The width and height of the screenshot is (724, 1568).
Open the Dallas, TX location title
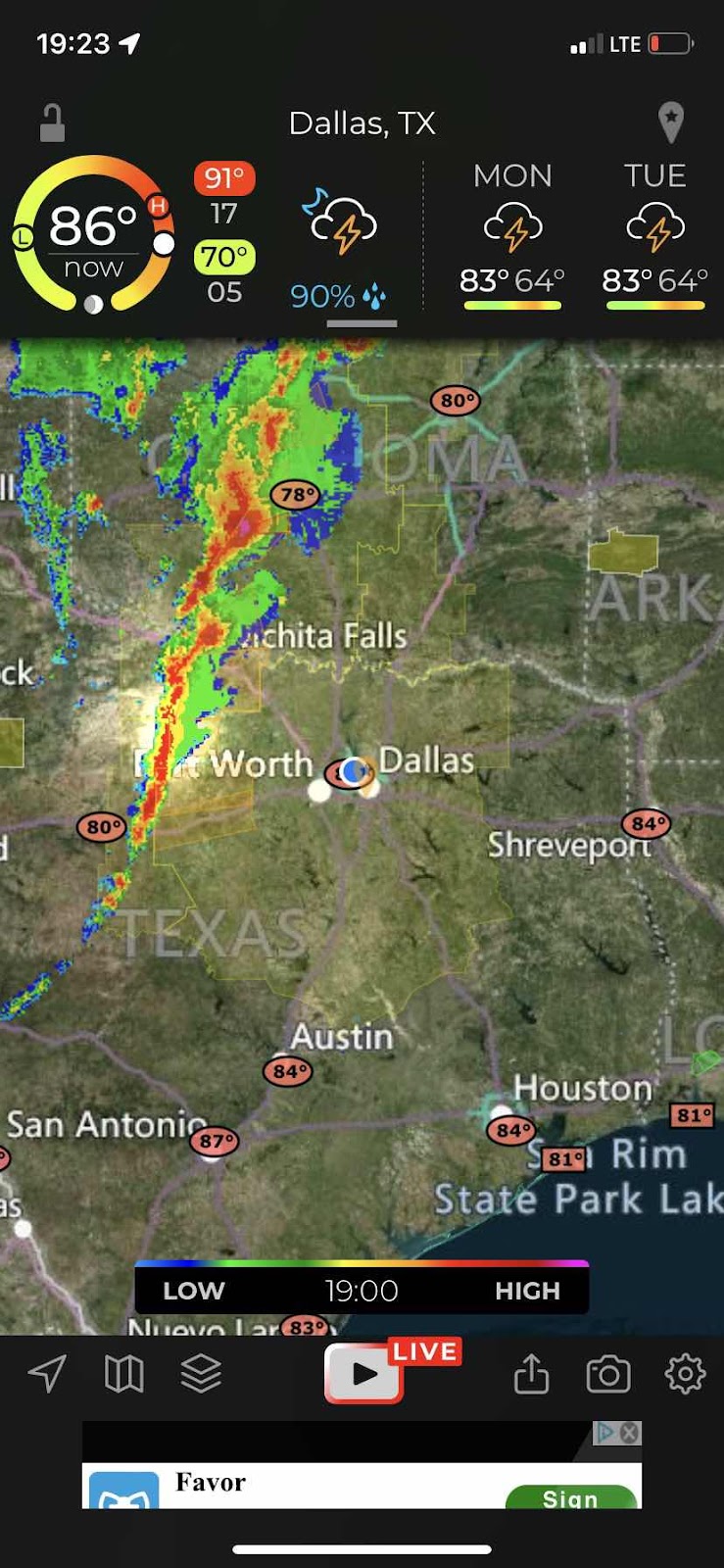point(362,123)
